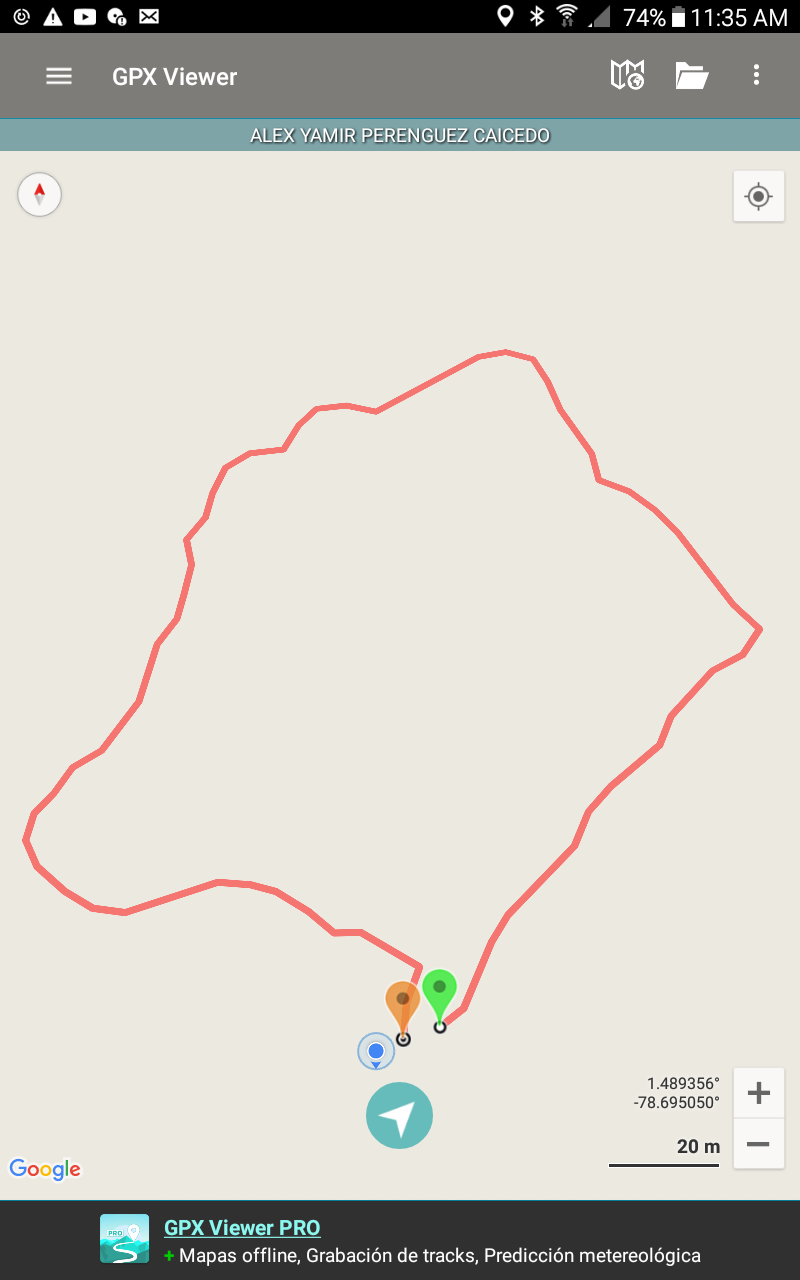Open the GPX Viewer PRO link
The height and width of the screenshot is (1280, 800).
[242, 1228]
